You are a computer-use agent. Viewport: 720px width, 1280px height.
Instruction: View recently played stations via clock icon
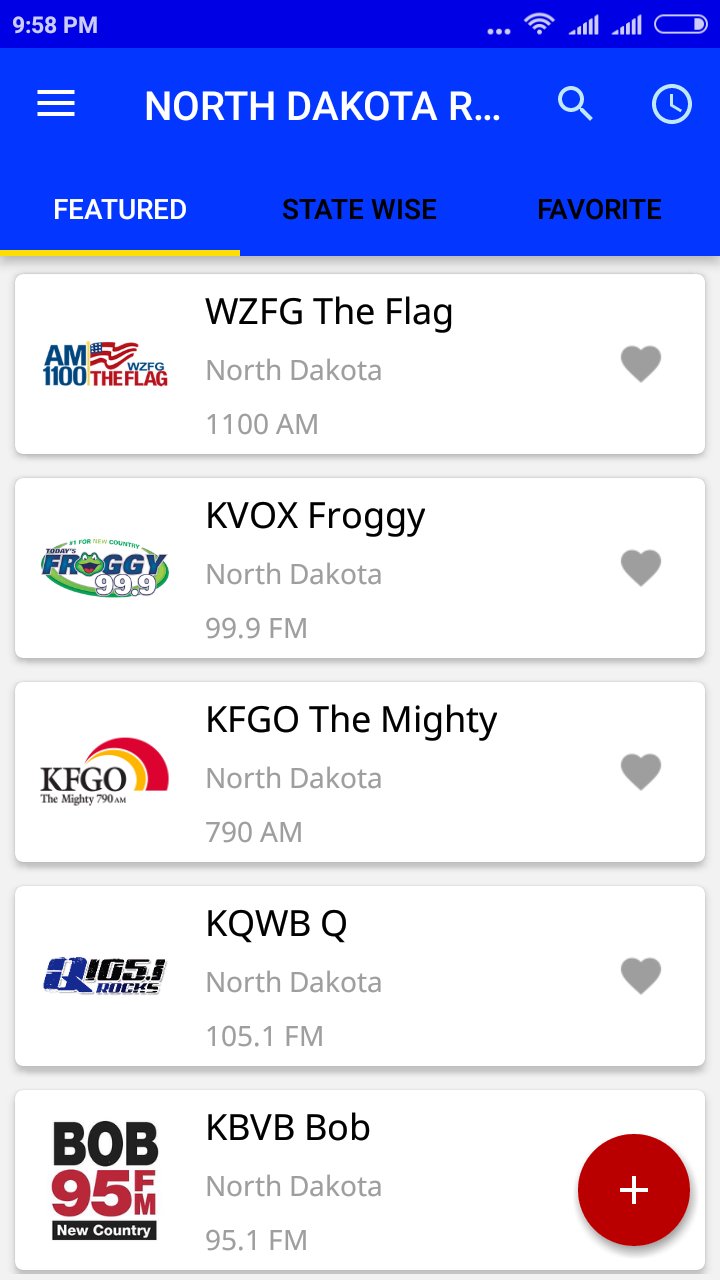pos(671,103)
